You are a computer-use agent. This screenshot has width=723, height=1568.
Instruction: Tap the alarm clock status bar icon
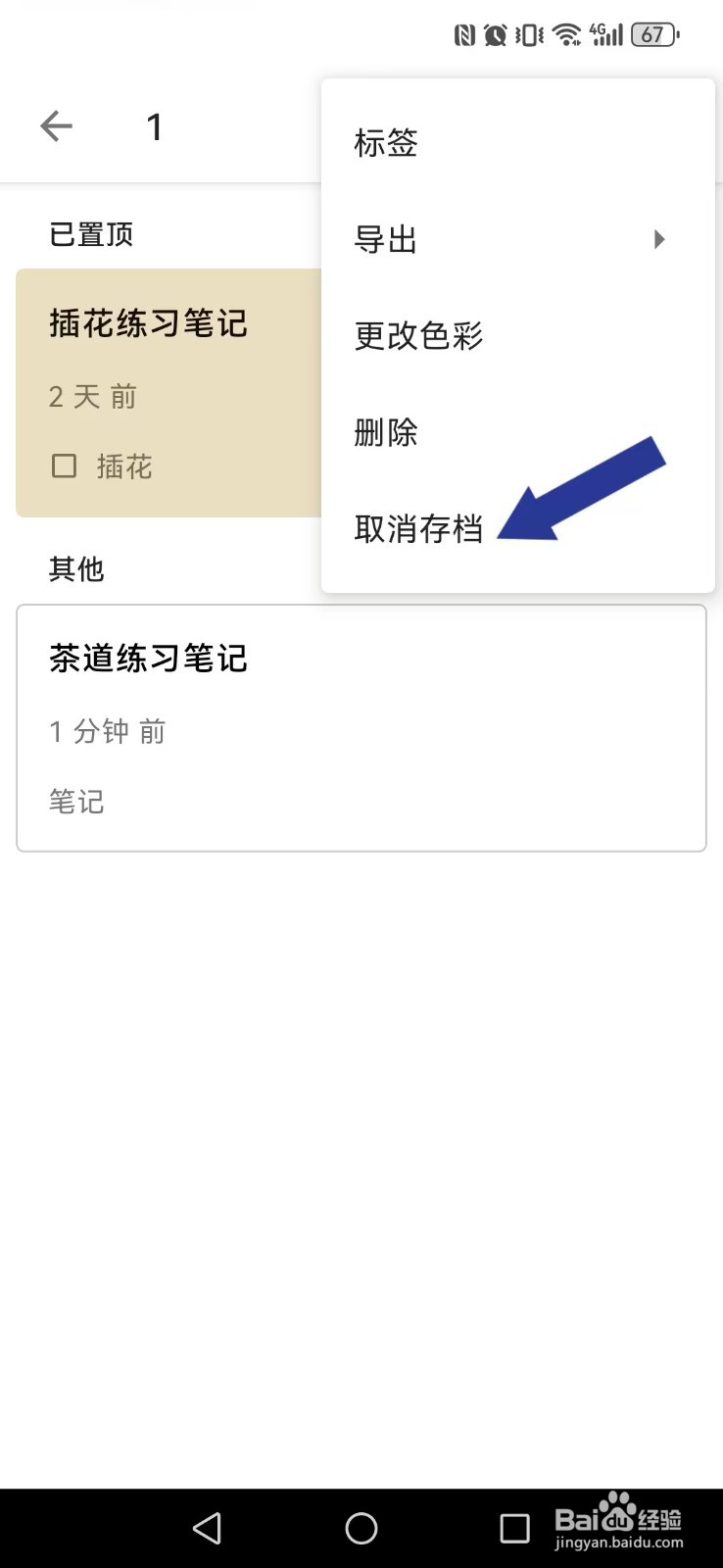(493, 34)
